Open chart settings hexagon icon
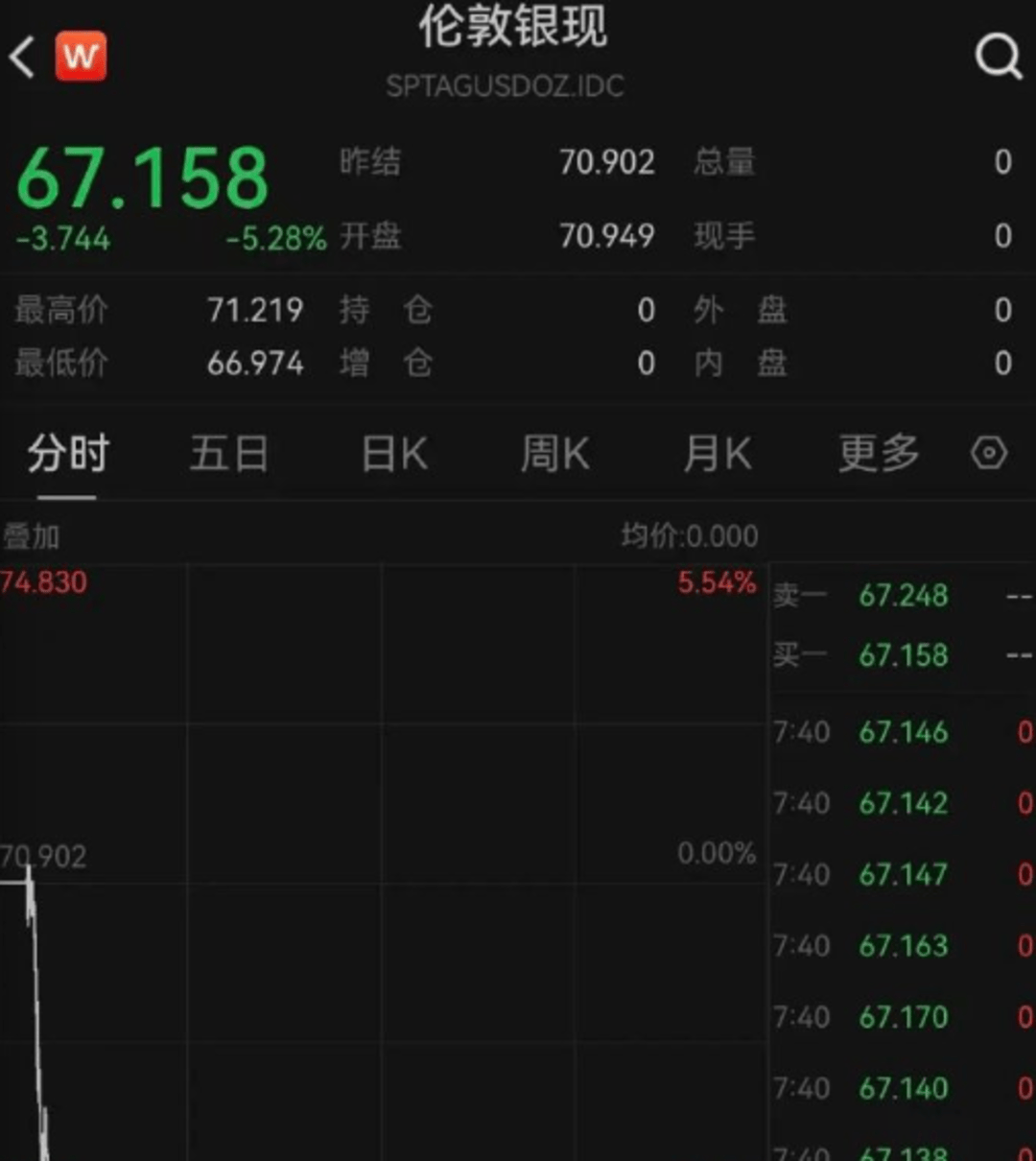 [x=989, y=453]
